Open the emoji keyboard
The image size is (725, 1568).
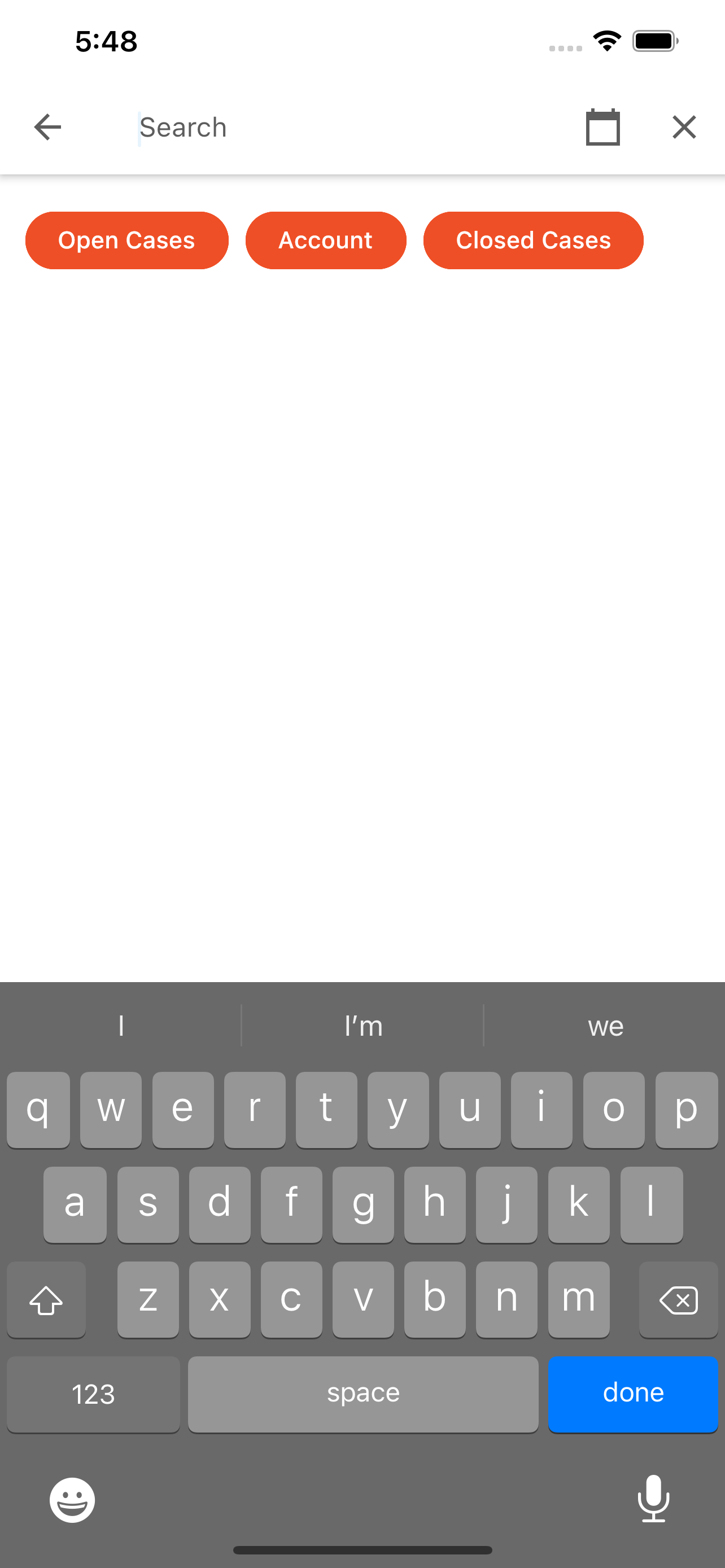pos(72,1500)
